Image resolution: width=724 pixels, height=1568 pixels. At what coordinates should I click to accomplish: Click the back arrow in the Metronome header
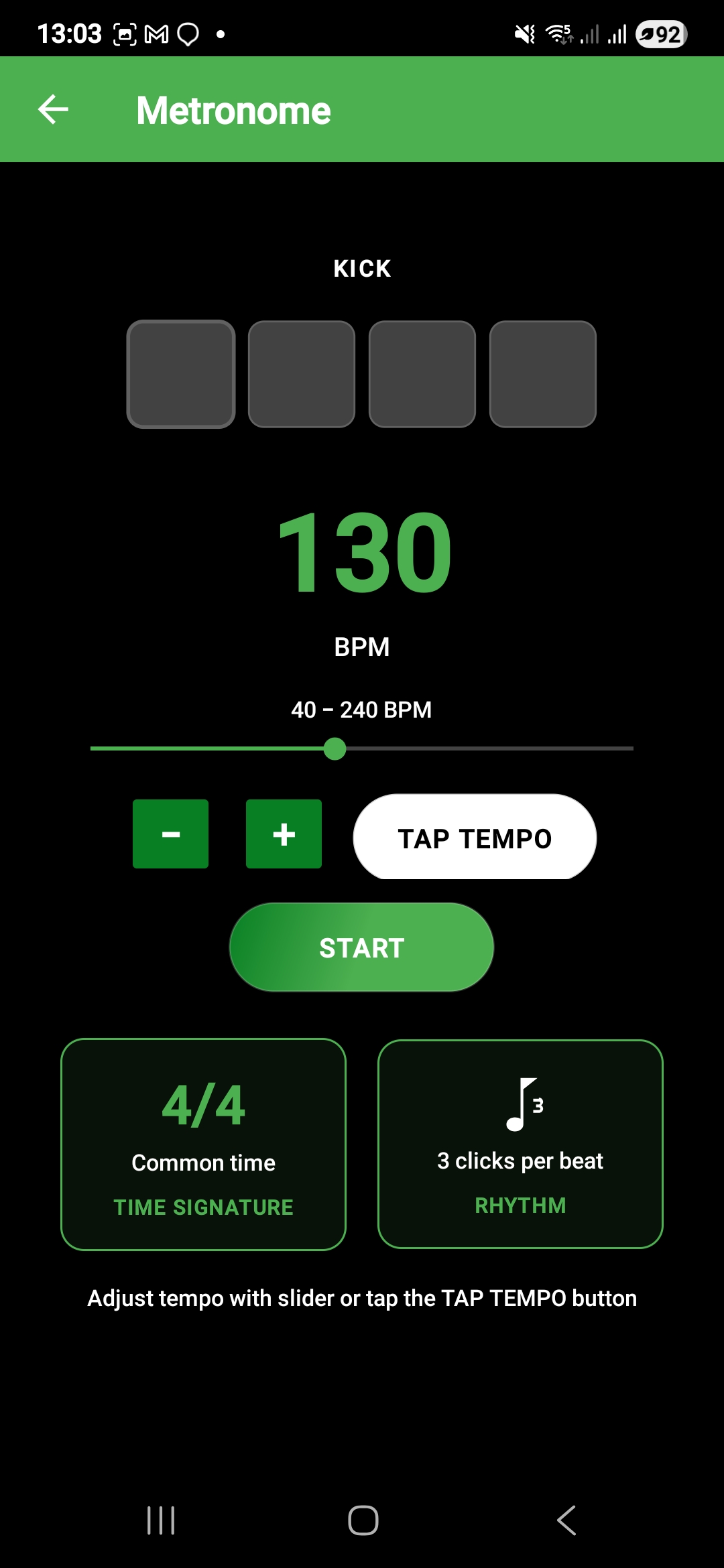54,109
